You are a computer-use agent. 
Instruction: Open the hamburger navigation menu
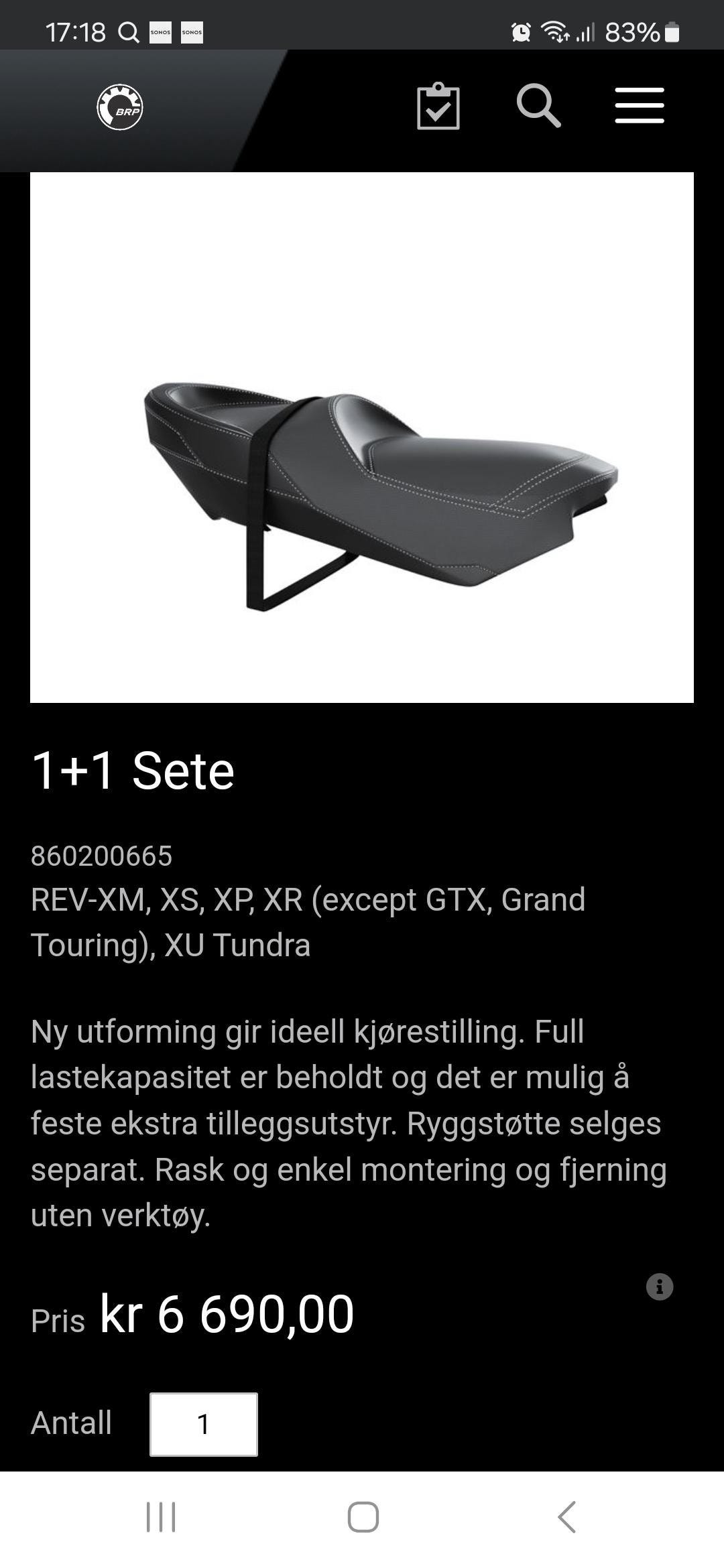(638, 106)
